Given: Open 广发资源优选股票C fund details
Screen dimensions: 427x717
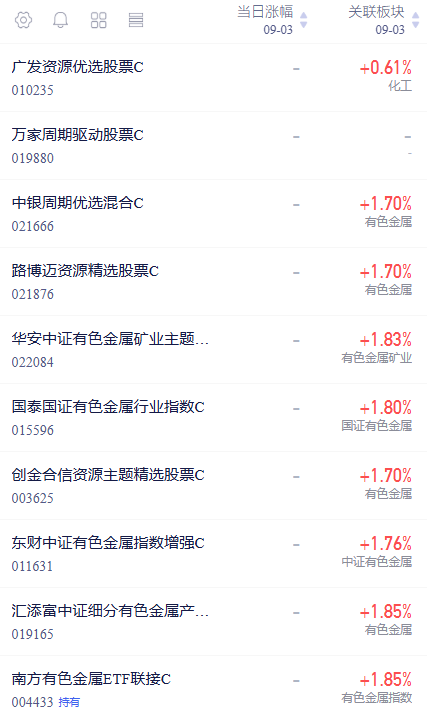Looking at the screenshot, I should point(214,78).
